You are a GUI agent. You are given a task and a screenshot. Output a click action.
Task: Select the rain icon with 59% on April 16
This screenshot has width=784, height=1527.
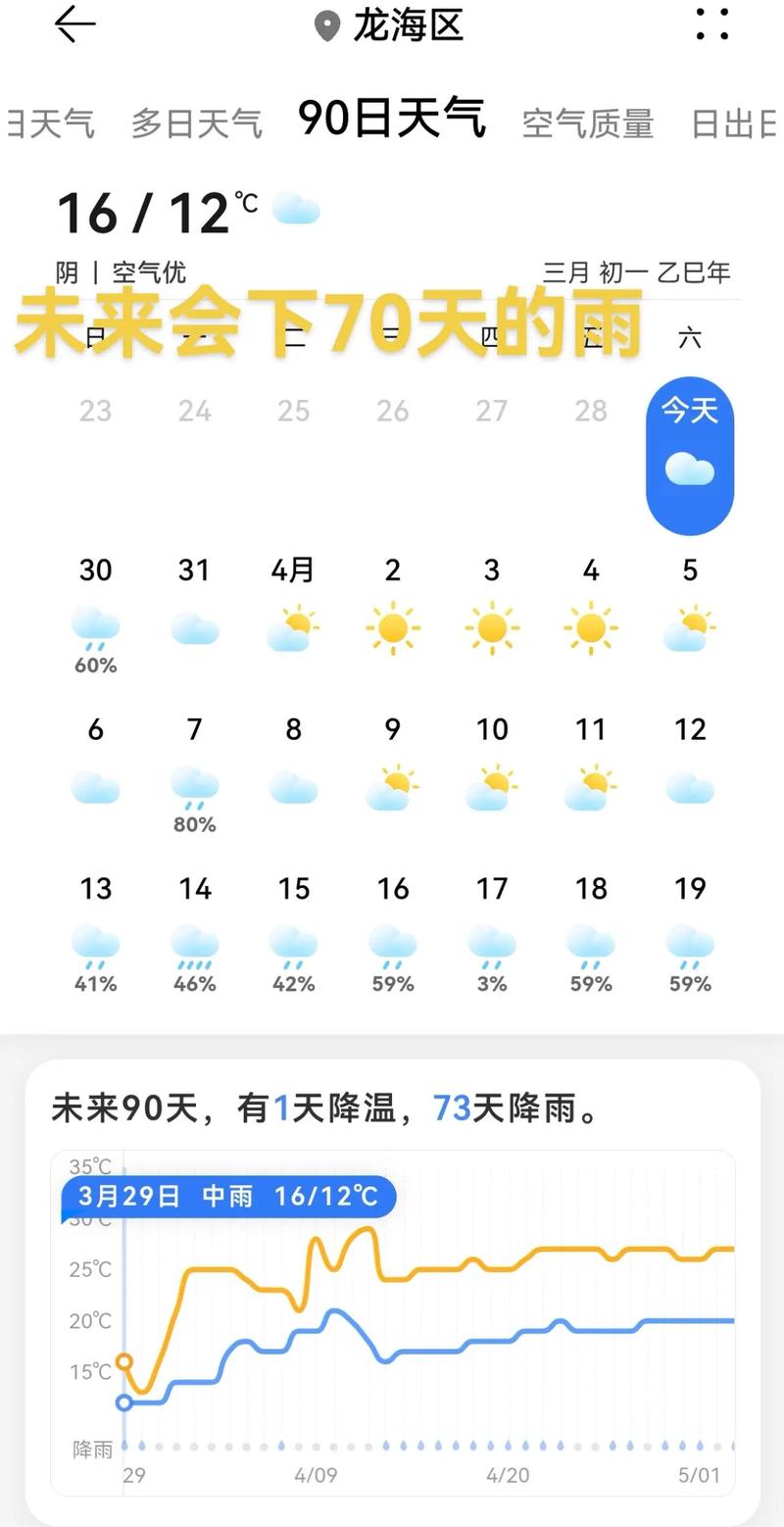[x=392, y=946]
